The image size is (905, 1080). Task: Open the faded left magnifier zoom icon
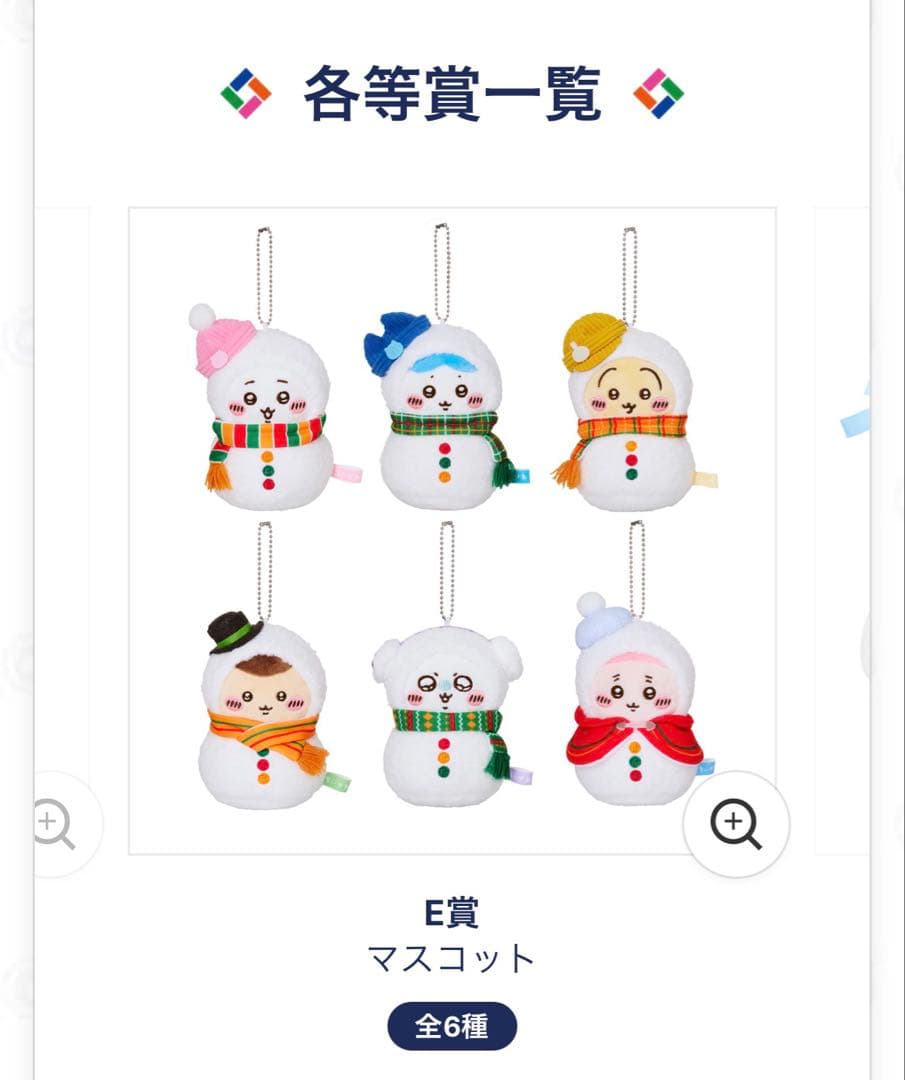(54, 825)
